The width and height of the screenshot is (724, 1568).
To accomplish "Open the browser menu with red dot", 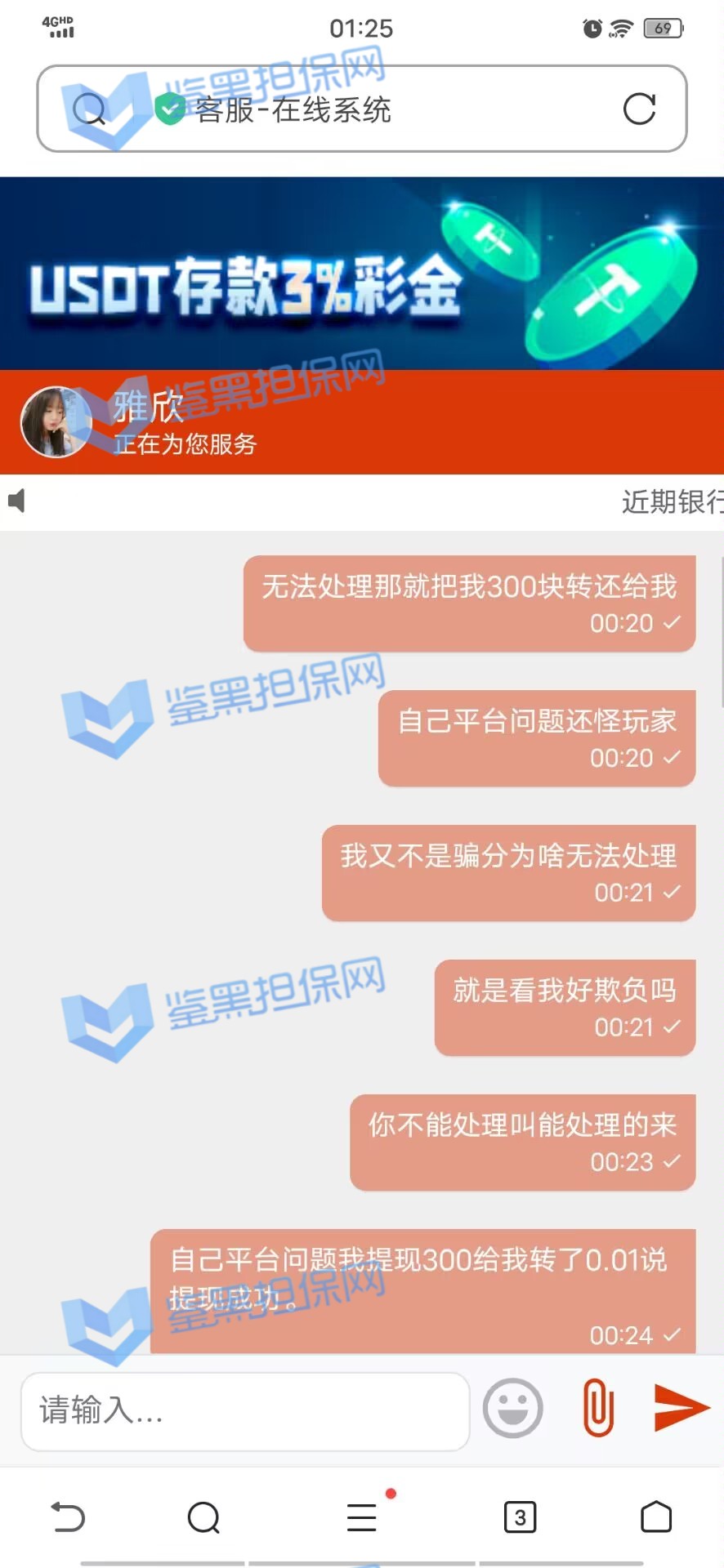I will pos(362,1517).
